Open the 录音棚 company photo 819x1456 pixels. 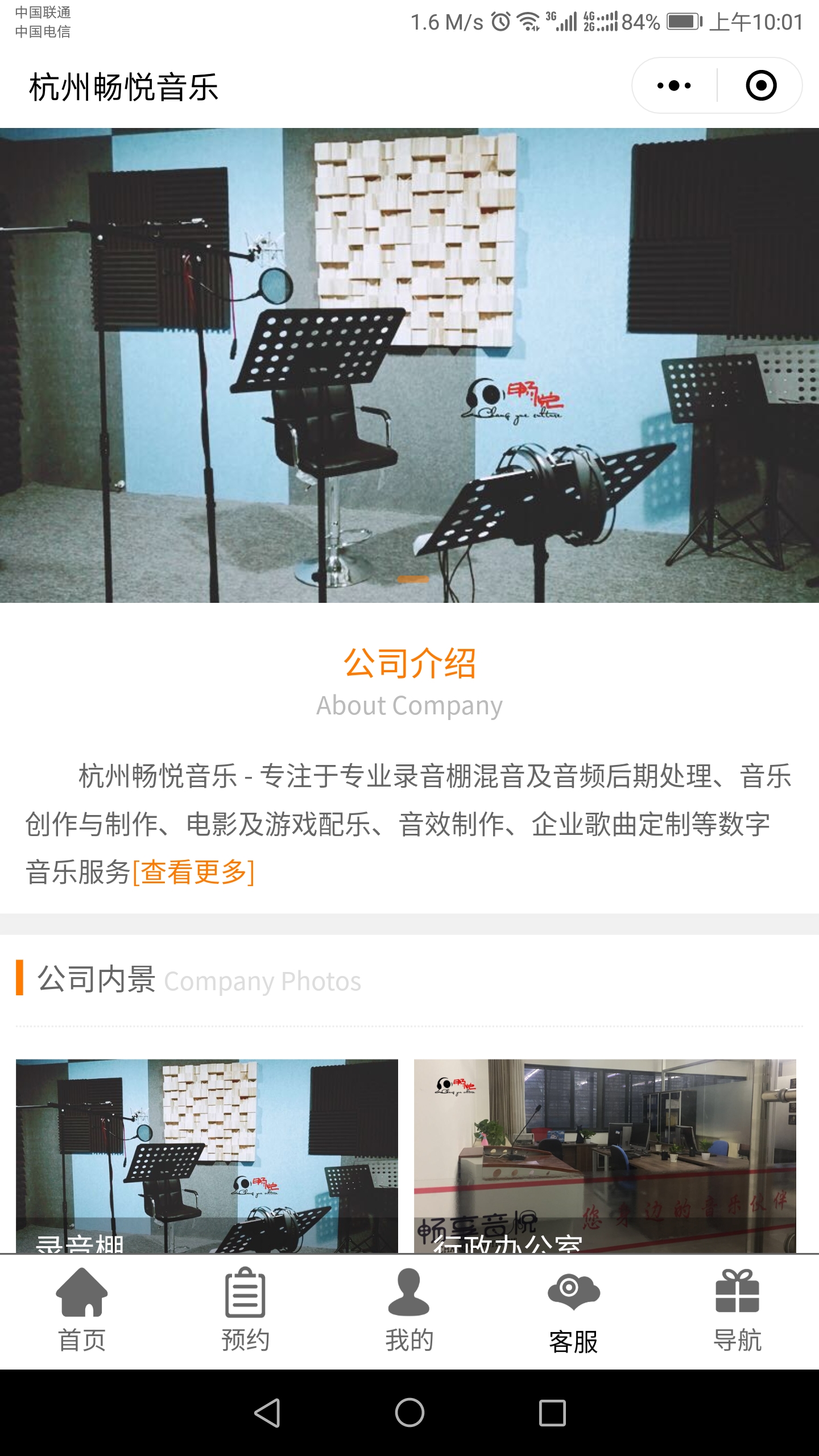[207, 1155]
